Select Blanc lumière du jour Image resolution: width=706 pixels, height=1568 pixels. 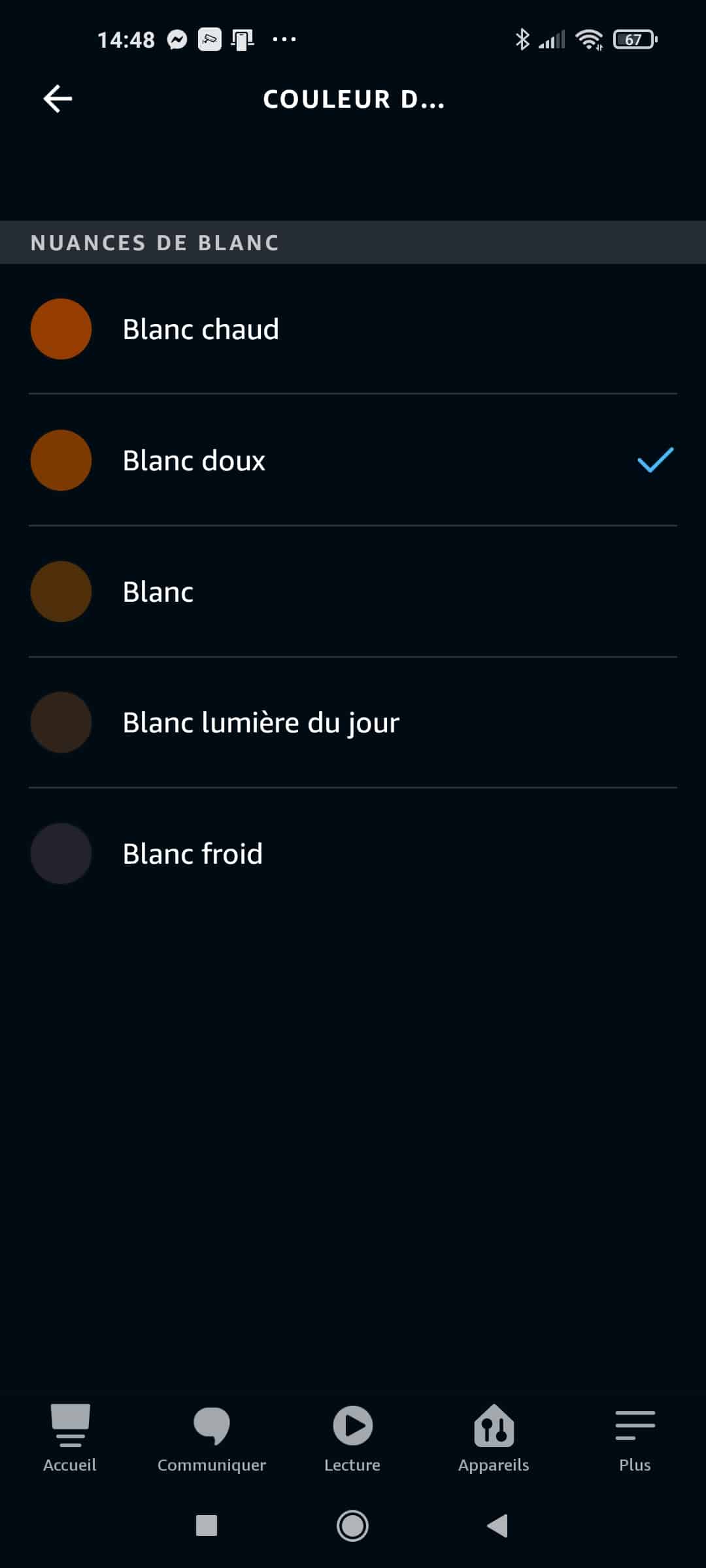(x=353, y=723)
